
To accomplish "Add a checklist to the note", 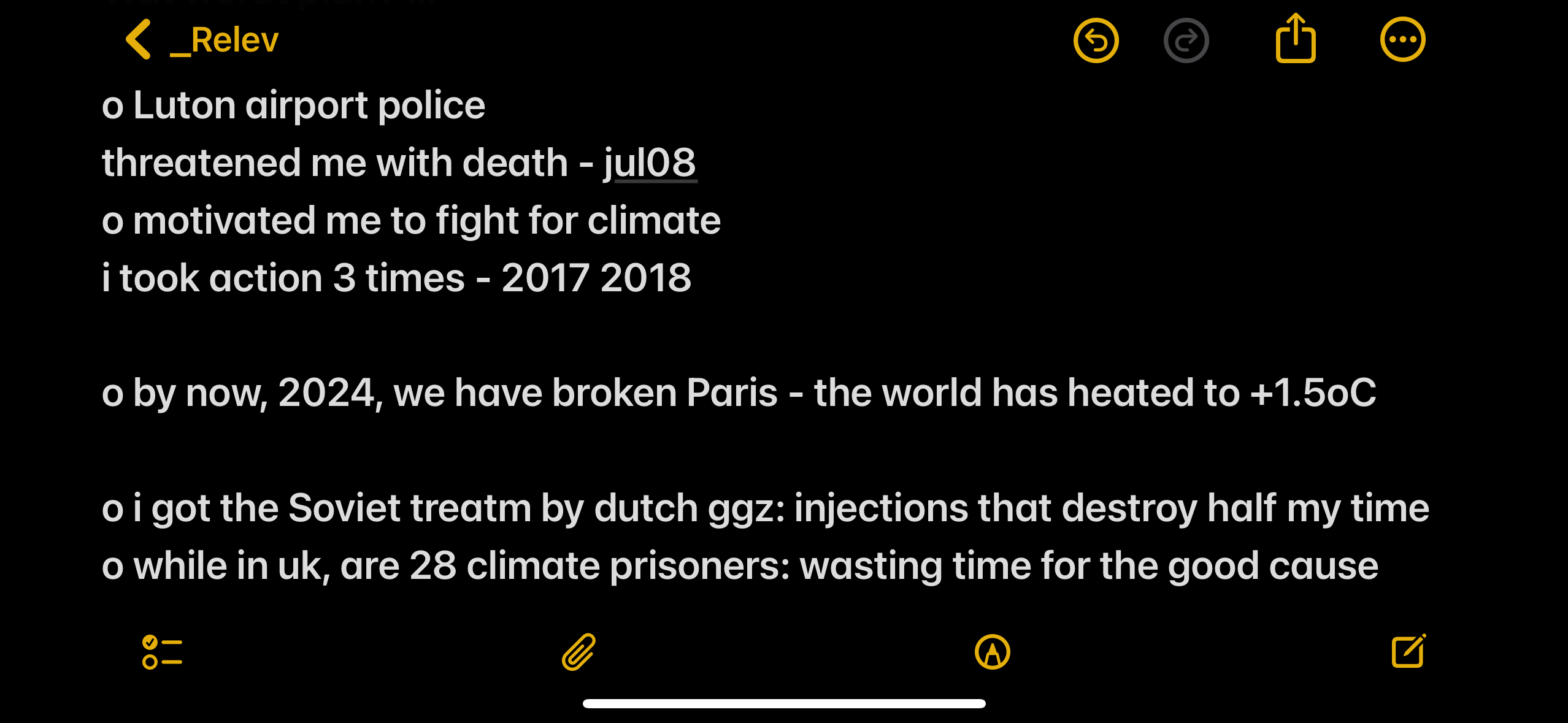I will click(x=162, y=652).
